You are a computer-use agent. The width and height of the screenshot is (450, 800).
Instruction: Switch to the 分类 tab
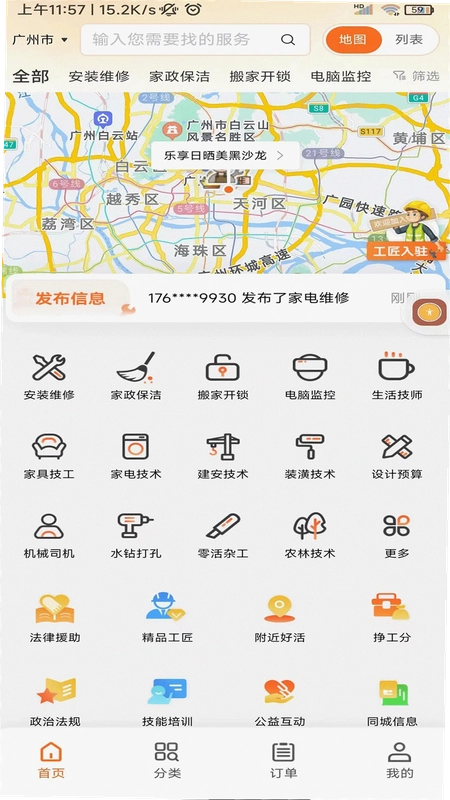pos(167,760)
